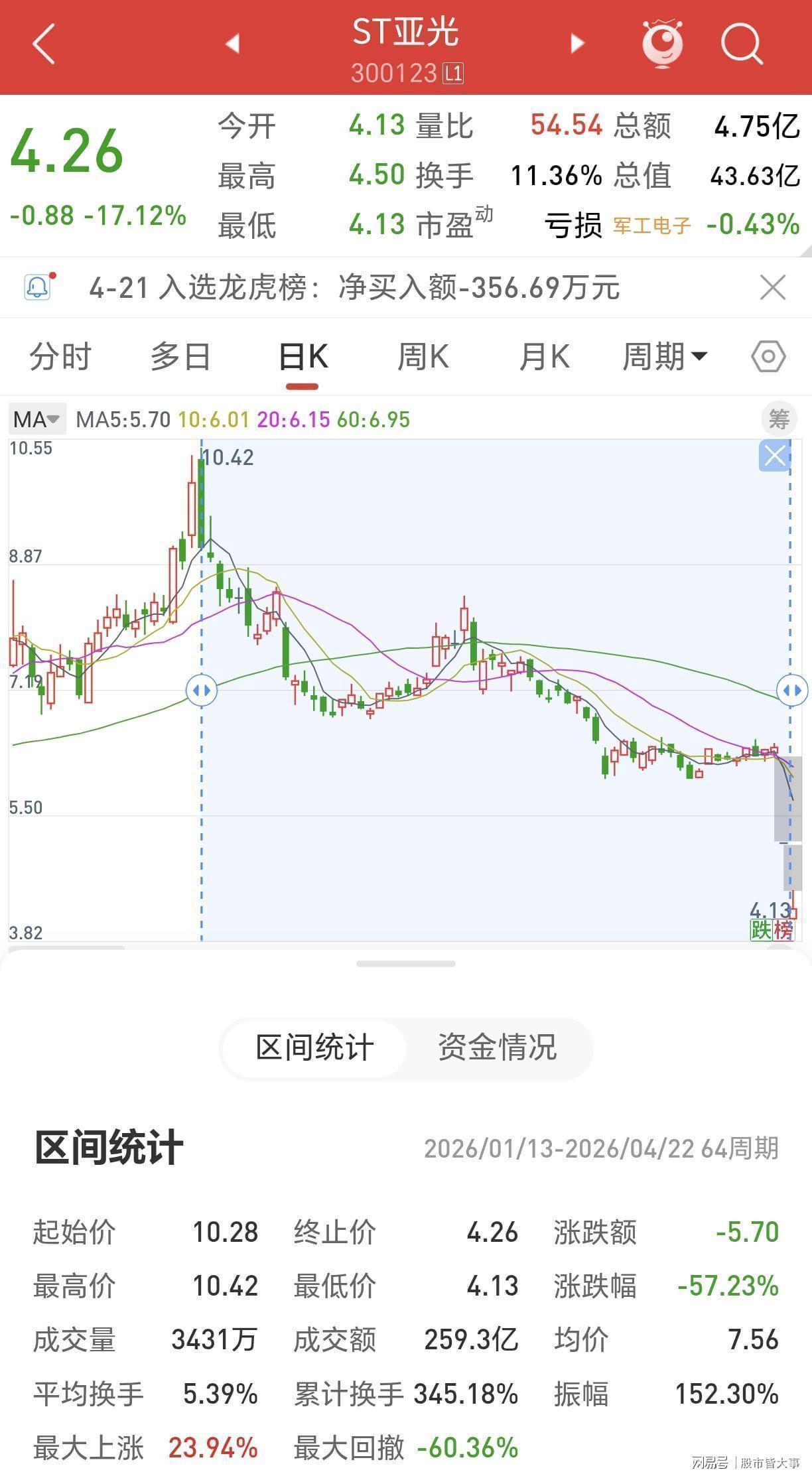The width and height of the screenshot is (812, 1476).
Task: Close the interval selection overlay
Action: click(774, 456)
